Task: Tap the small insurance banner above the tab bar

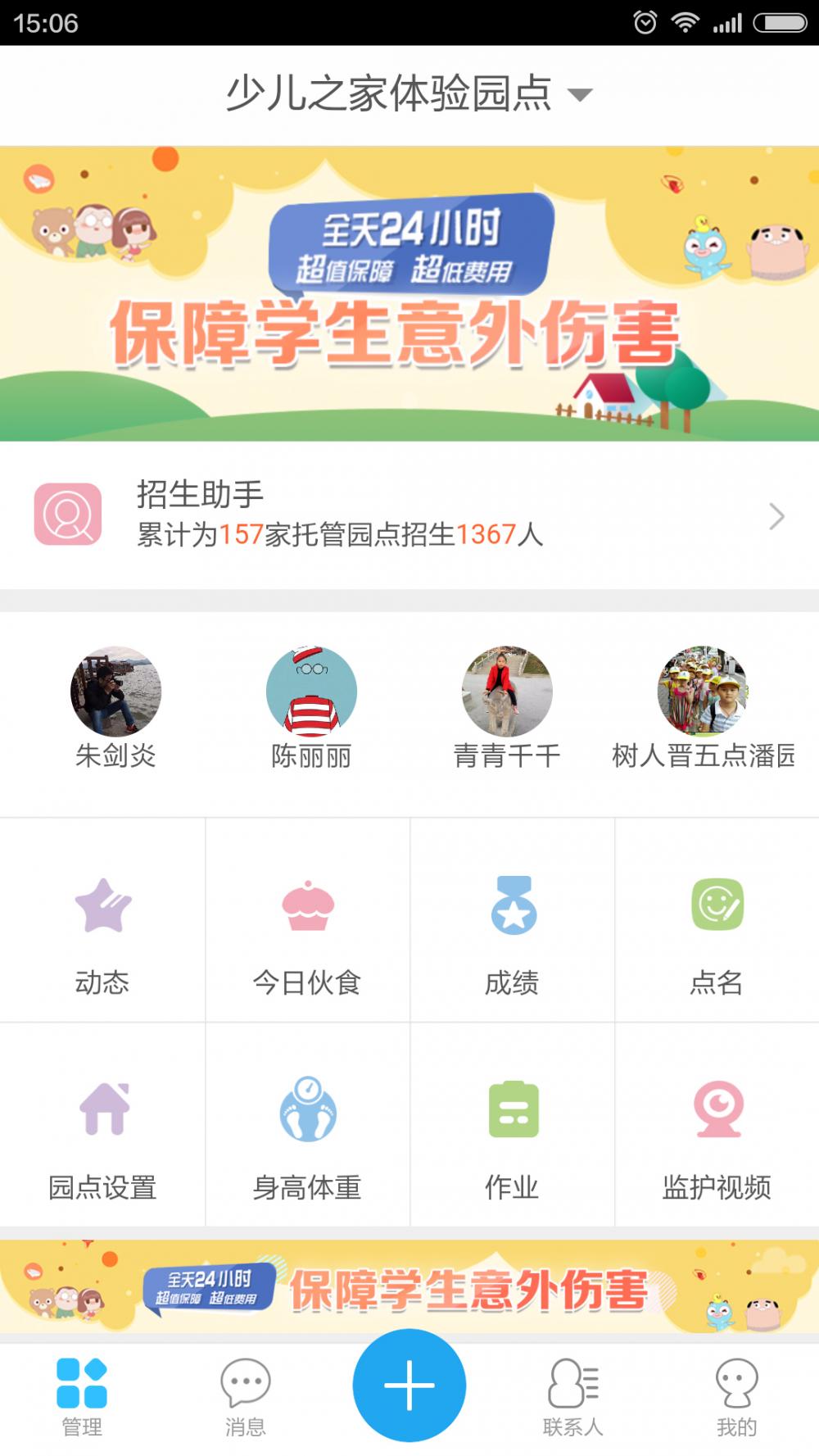Action: click(409, 1286)
